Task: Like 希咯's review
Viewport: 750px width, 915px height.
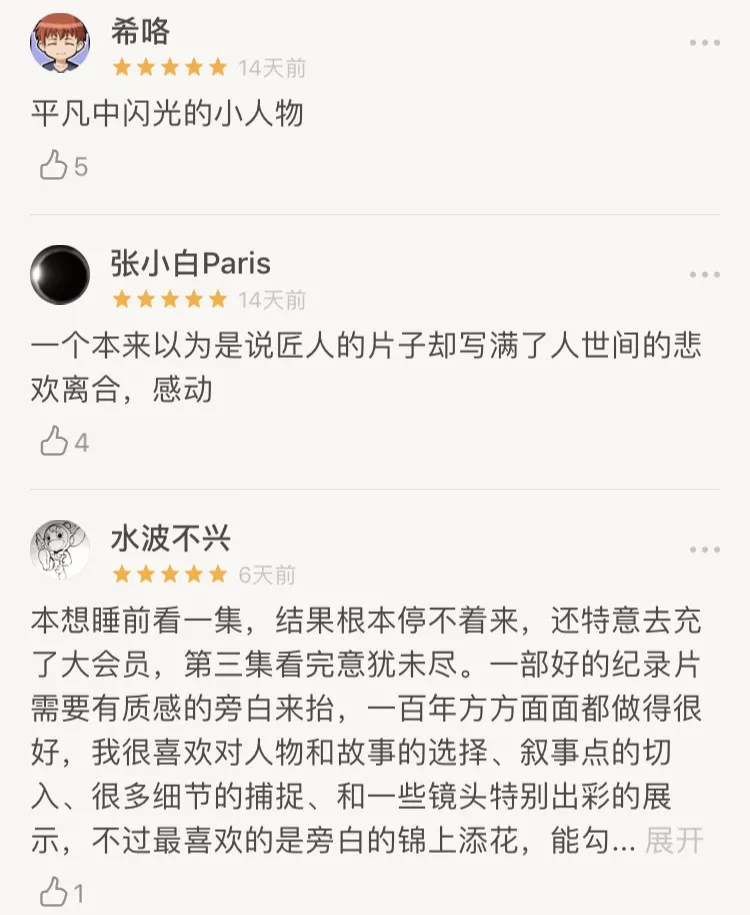Action: (54, 166)
